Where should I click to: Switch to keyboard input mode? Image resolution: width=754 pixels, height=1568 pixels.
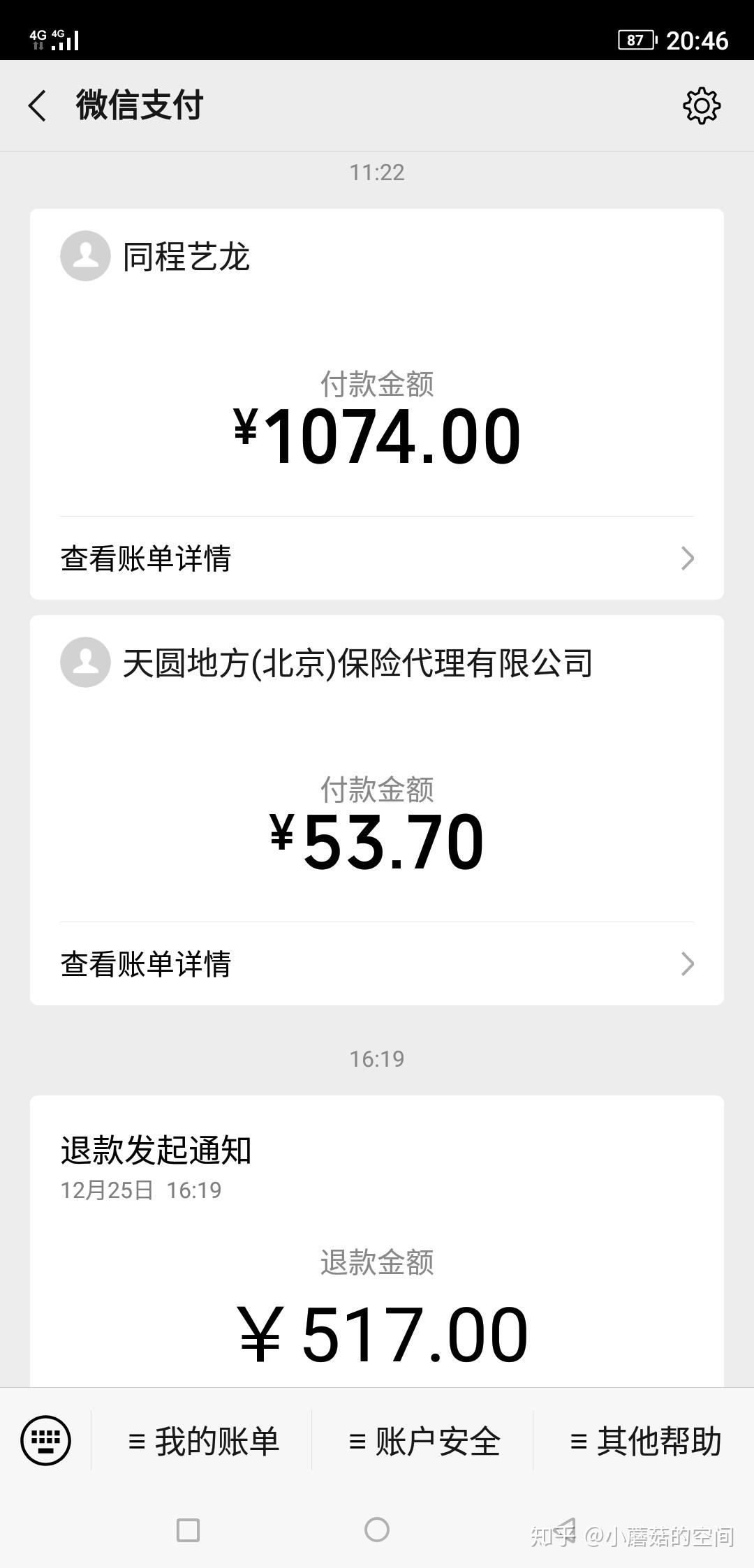[x=46, y=1440]
